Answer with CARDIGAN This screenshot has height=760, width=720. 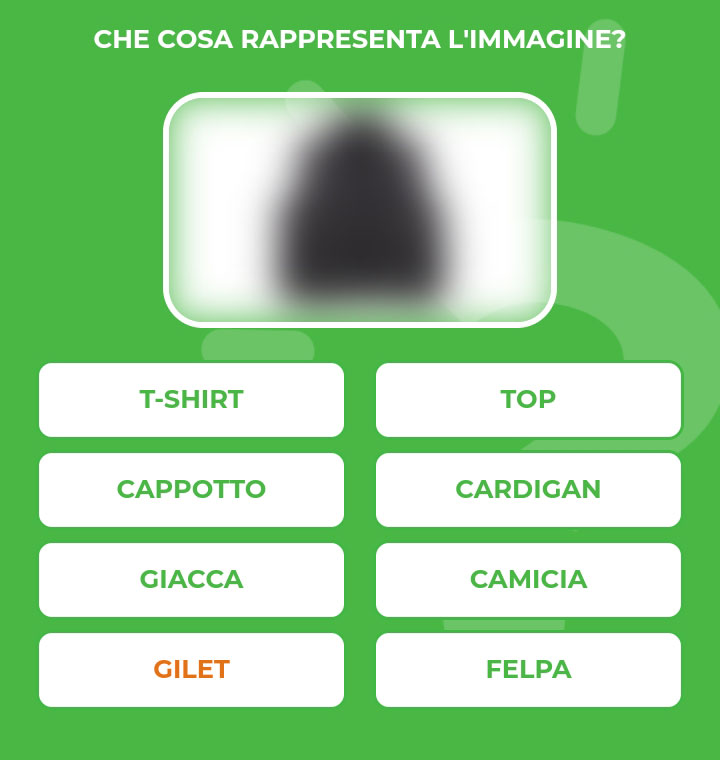pyautogui.click(x=528, y=490)
